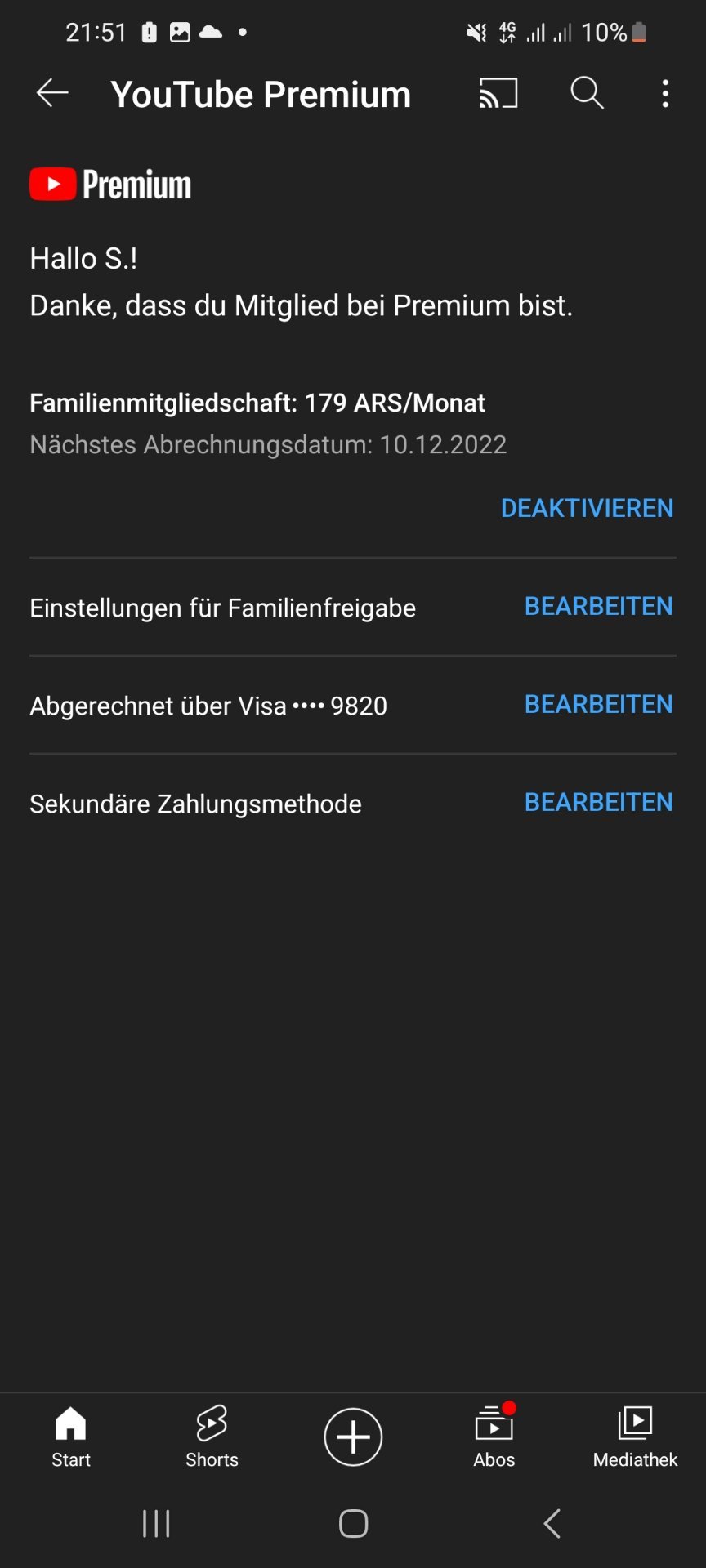Tap the system home button
This screenshot has width=706, height=1568.
coord(353,1524)
